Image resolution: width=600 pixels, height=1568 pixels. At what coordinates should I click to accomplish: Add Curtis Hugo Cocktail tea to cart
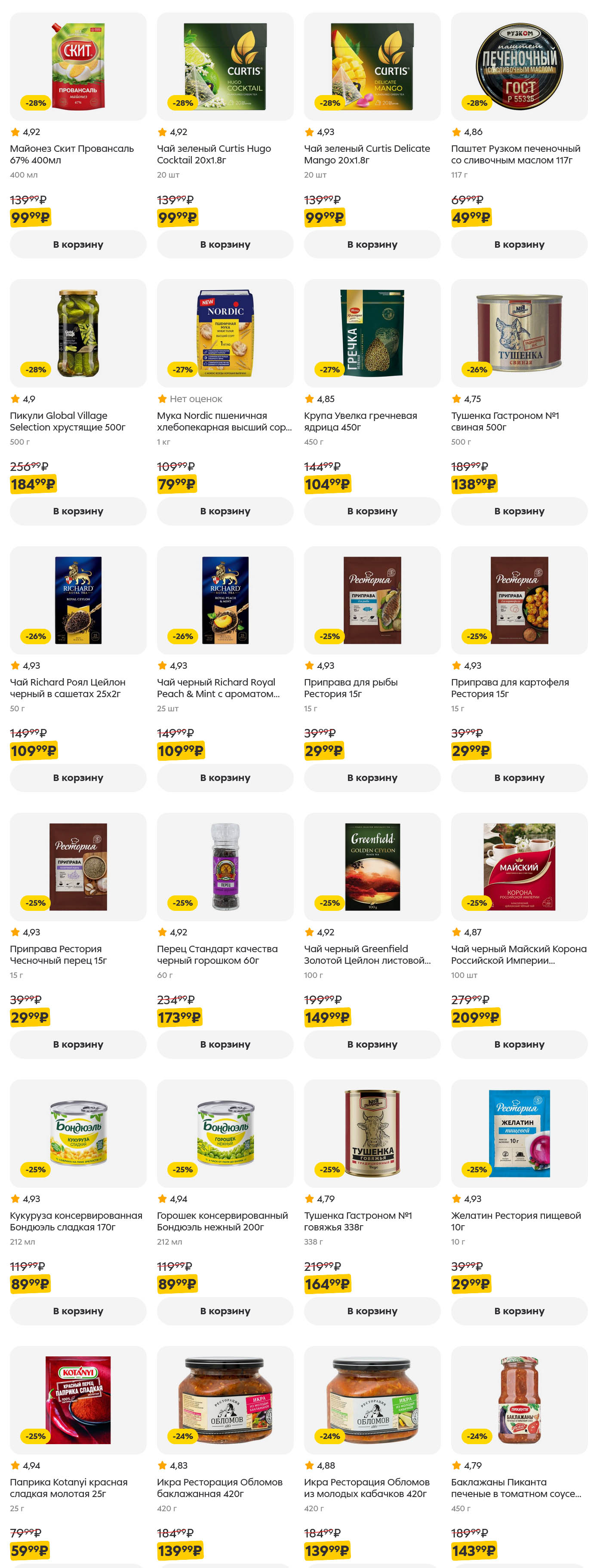225,244
